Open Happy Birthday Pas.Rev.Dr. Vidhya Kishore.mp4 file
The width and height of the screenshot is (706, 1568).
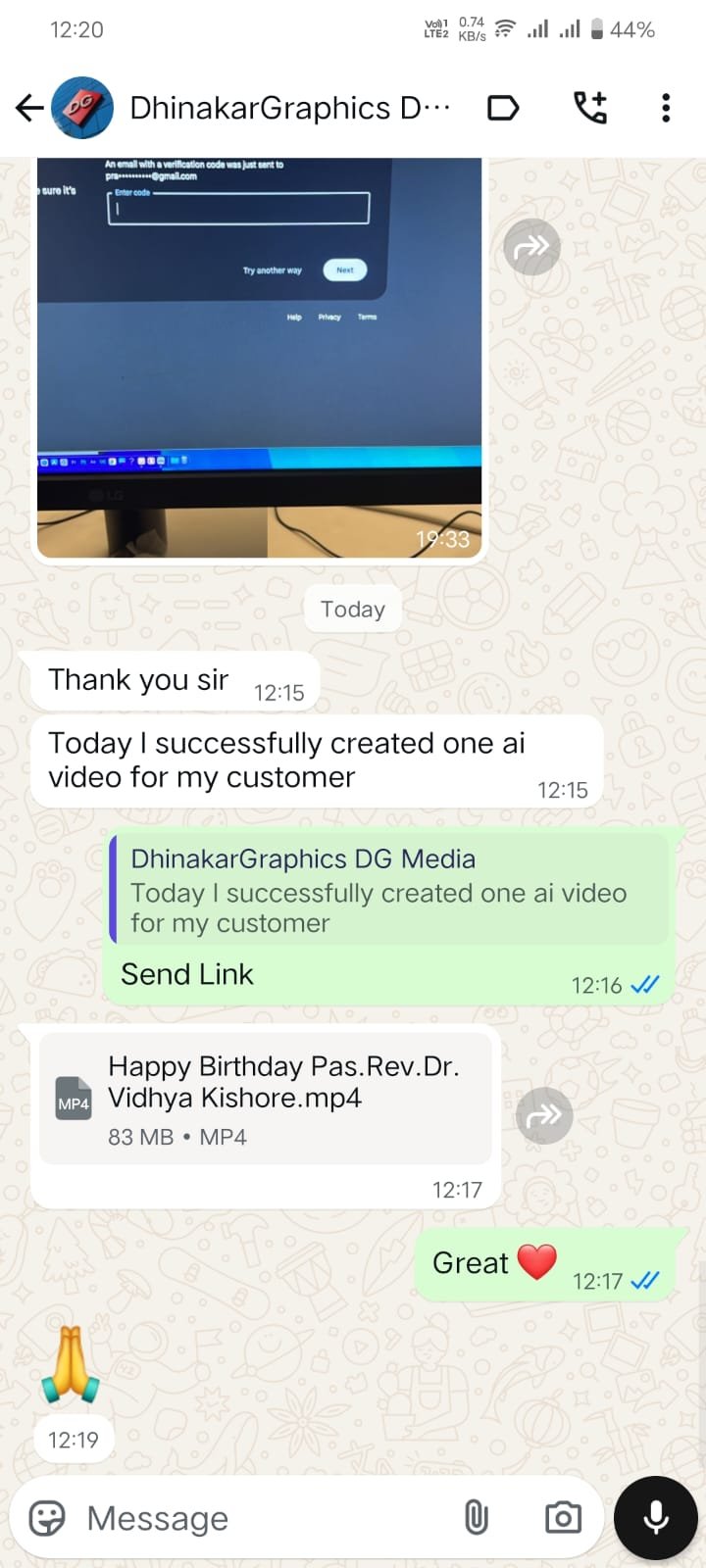[x=265, y=1098]
